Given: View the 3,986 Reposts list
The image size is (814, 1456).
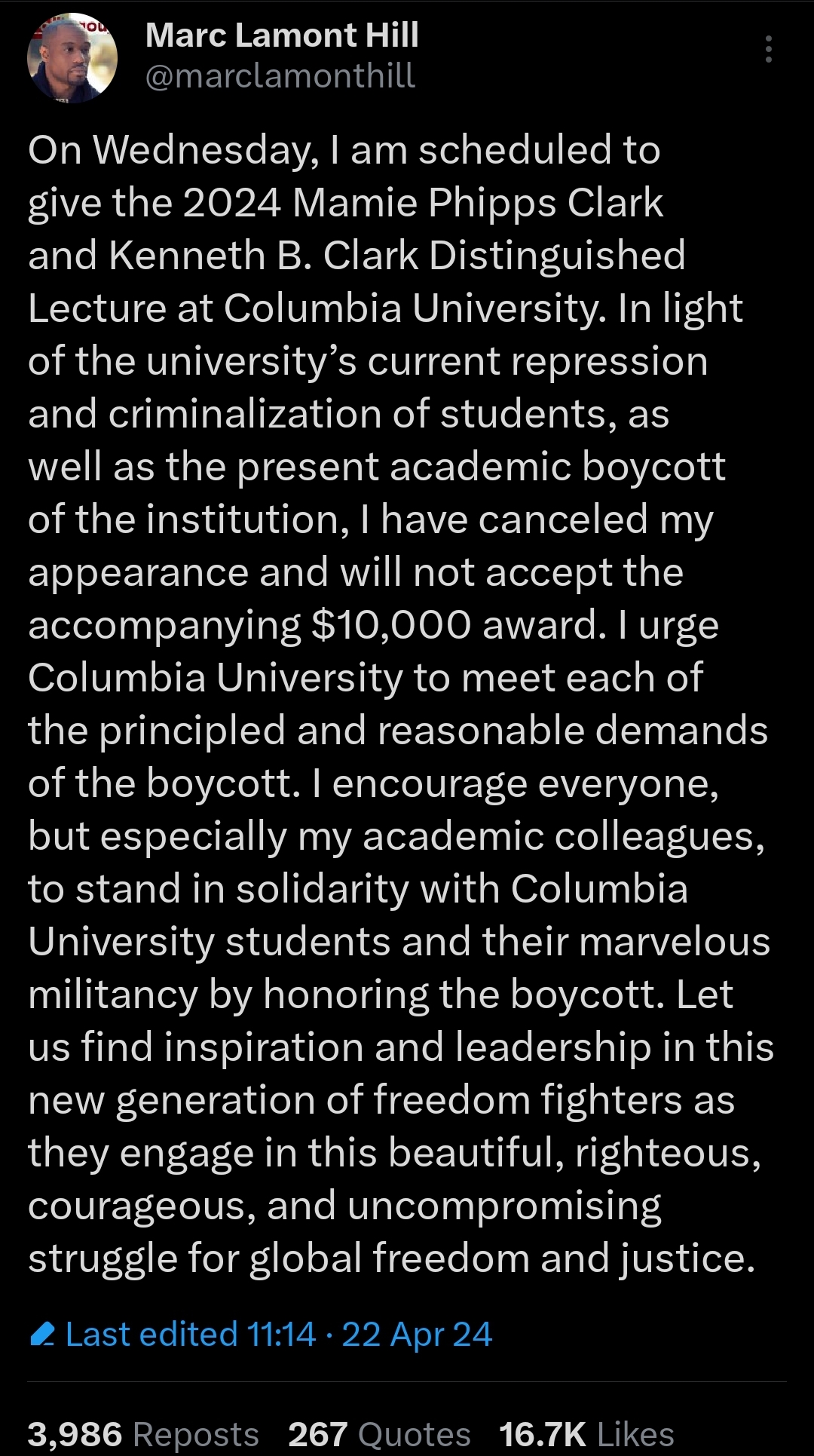Looking at the screenshot, I should point(143,1433).
